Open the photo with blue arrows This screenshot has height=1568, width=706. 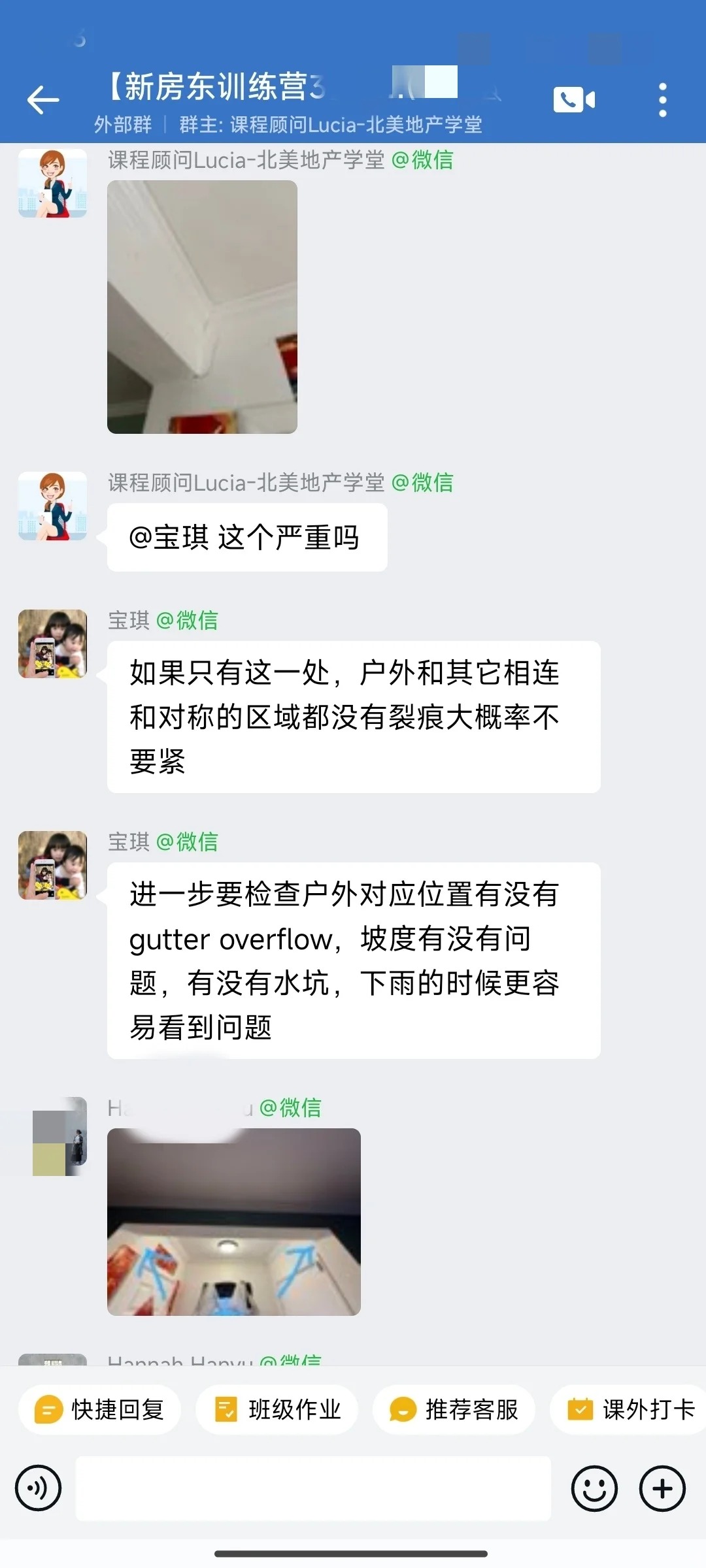point(234,1222)
